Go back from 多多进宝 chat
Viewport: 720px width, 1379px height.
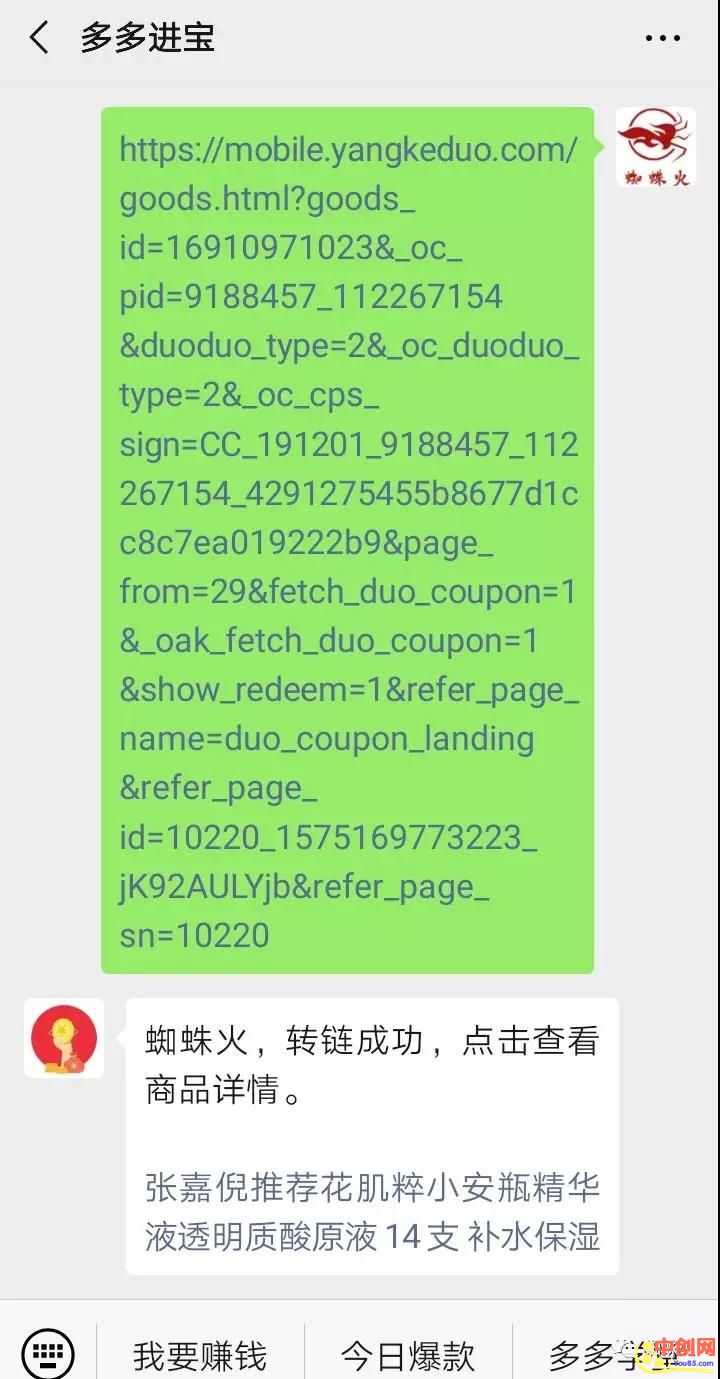pos(40,39)
